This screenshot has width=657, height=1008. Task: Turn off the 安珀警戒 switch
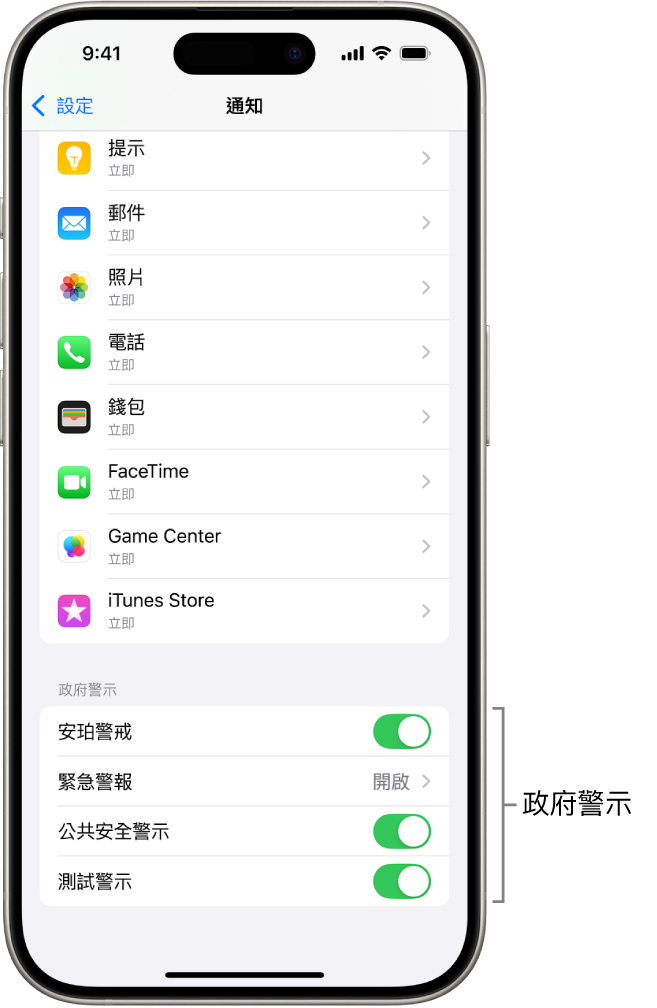402,732
